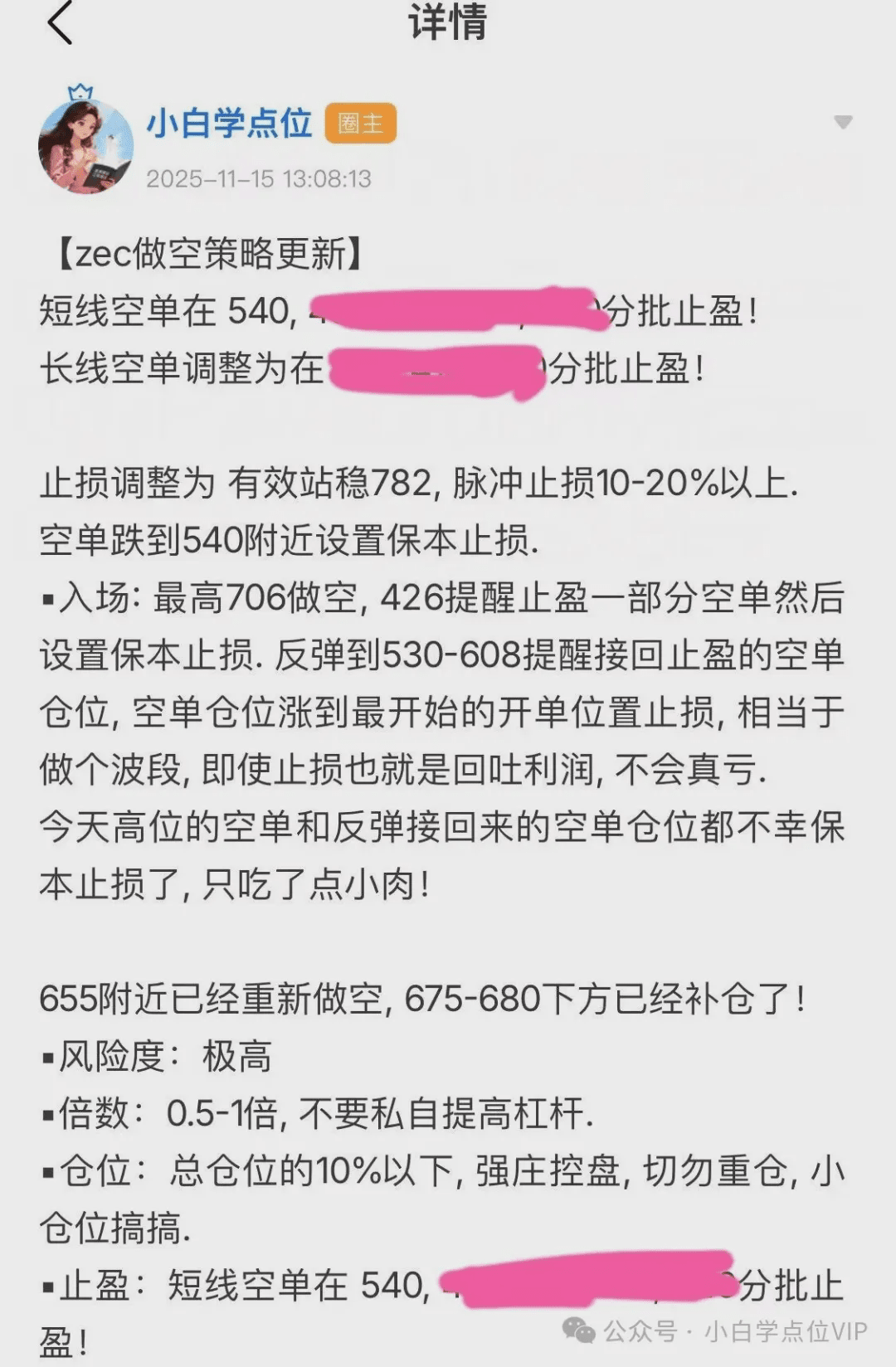Open the post options via the gray triangle

coord(845,121)
